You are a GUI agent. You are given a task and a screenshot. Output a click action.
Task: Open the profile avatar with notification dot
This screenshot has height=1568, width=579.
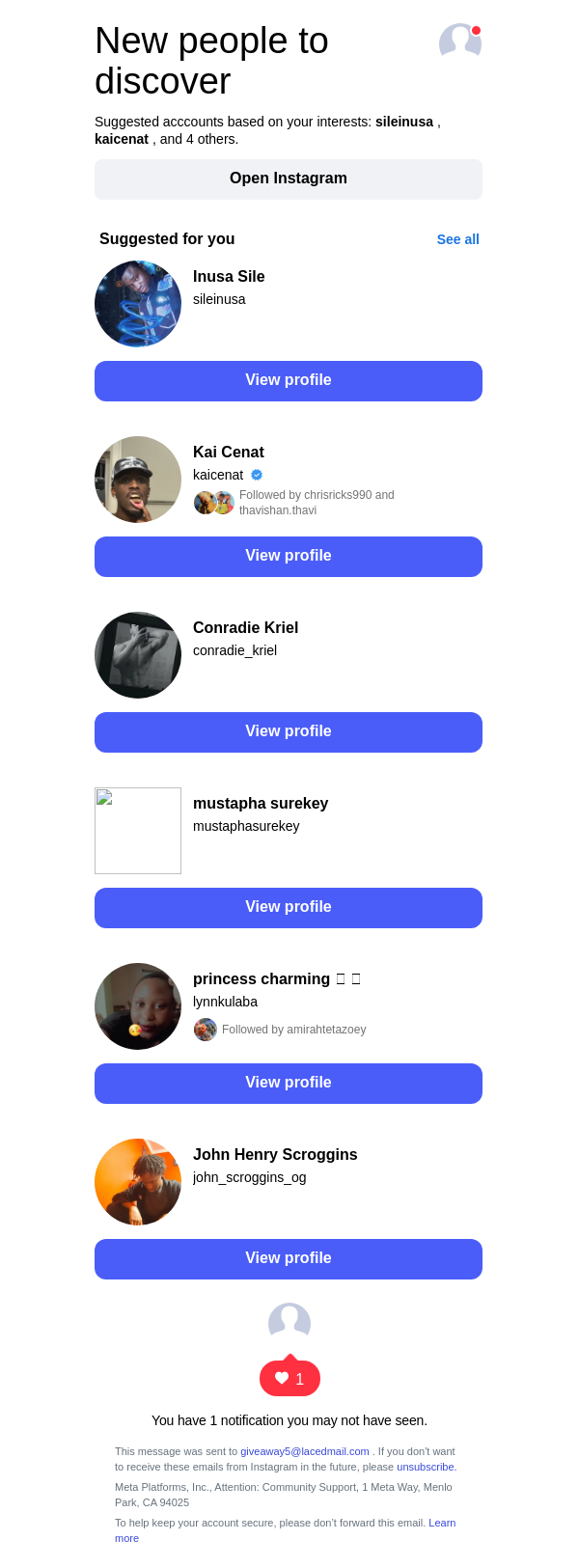(459, 42)
